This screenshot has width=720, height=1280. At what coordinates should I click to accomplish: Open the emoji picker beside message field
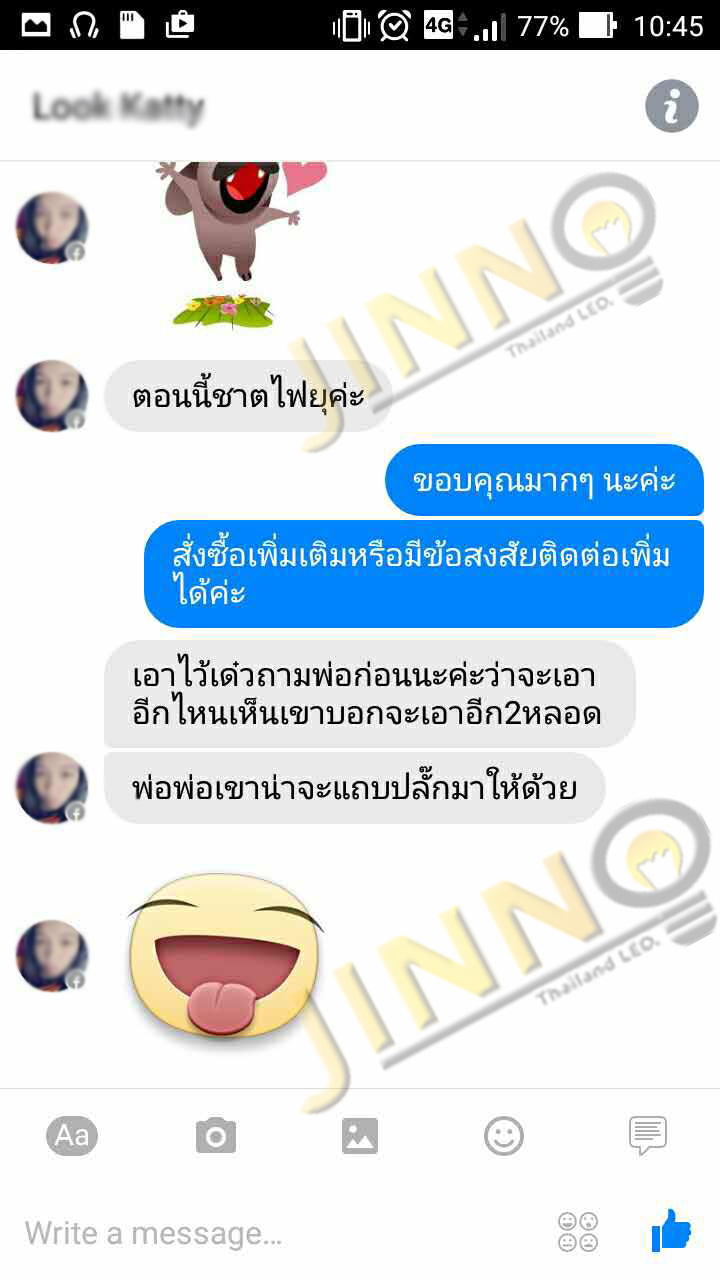click(x=578, y=1232)
